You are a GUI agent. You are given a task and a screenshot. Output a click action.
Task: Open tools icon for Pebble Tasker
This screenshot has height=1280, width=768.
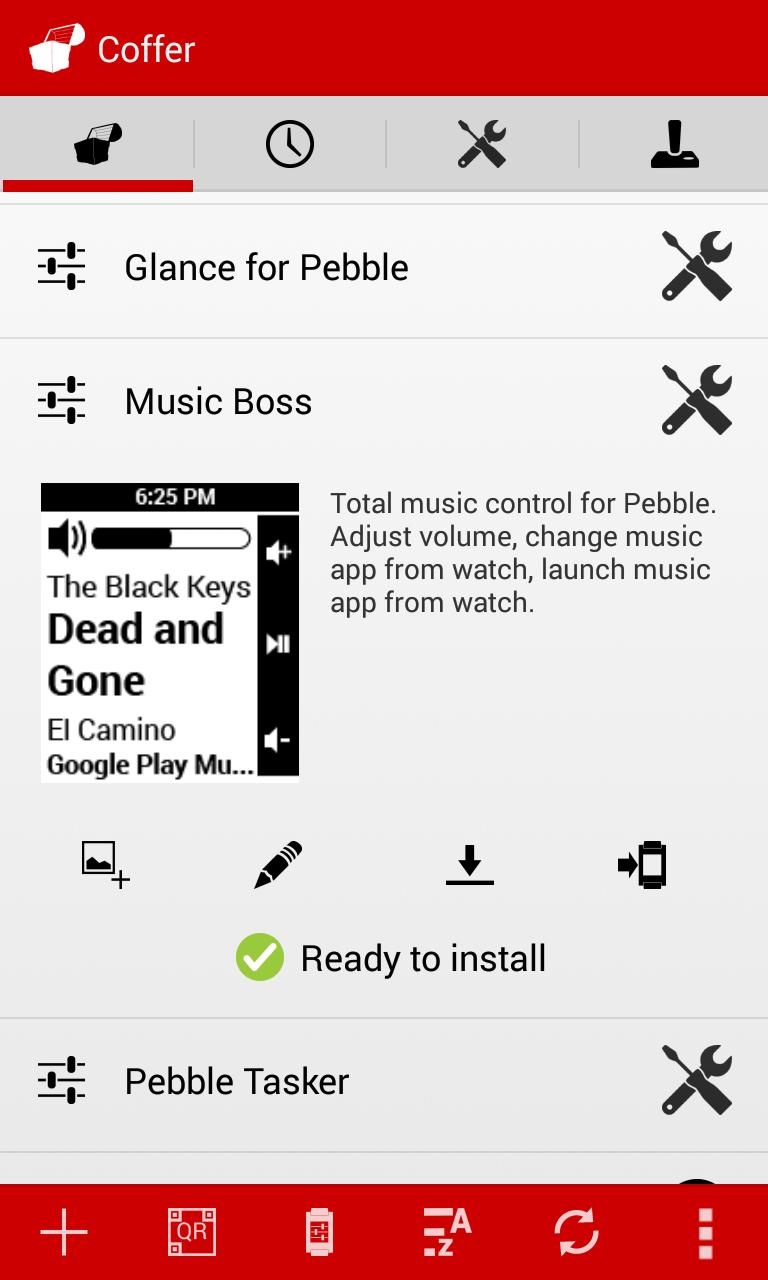pyautogui.click(x=697, y=1080)
